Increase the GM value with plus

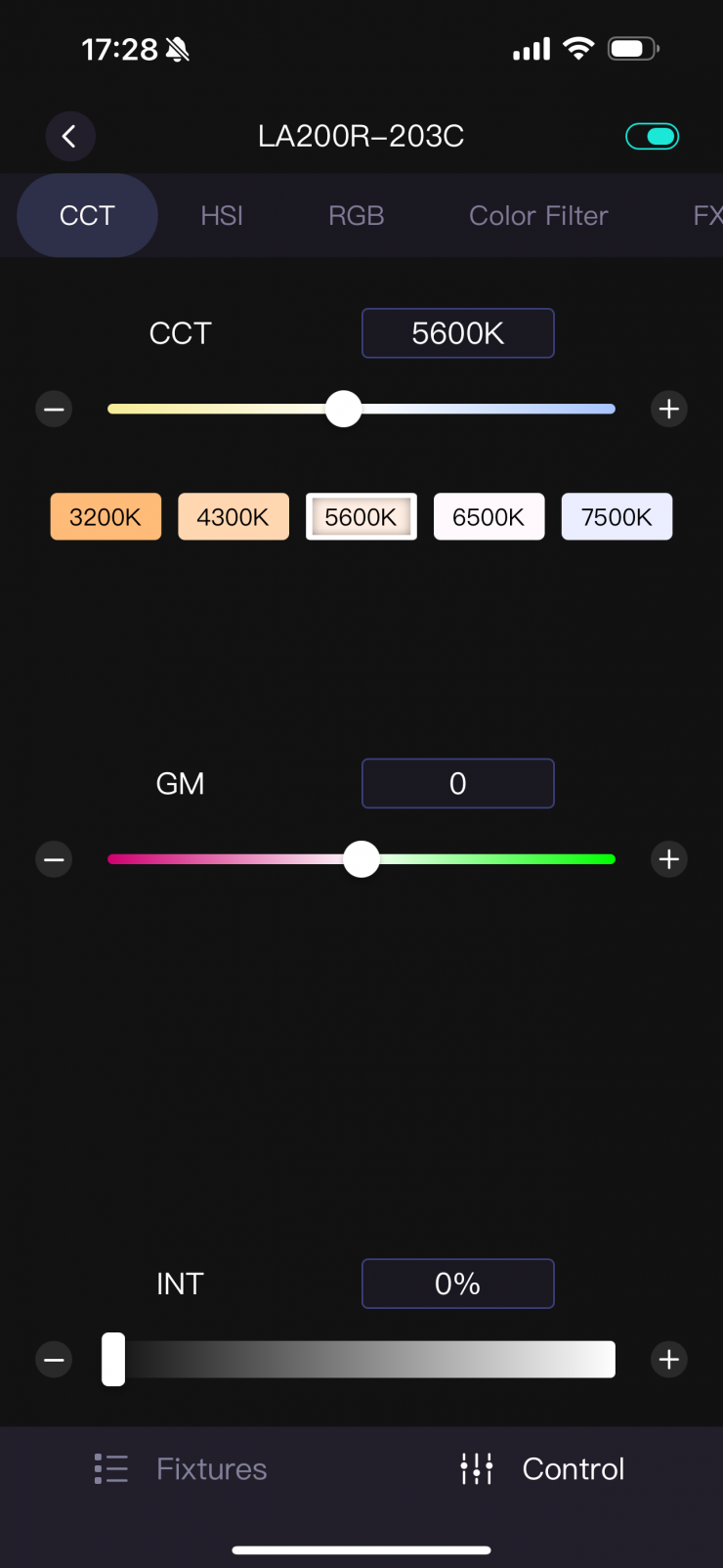669,859
